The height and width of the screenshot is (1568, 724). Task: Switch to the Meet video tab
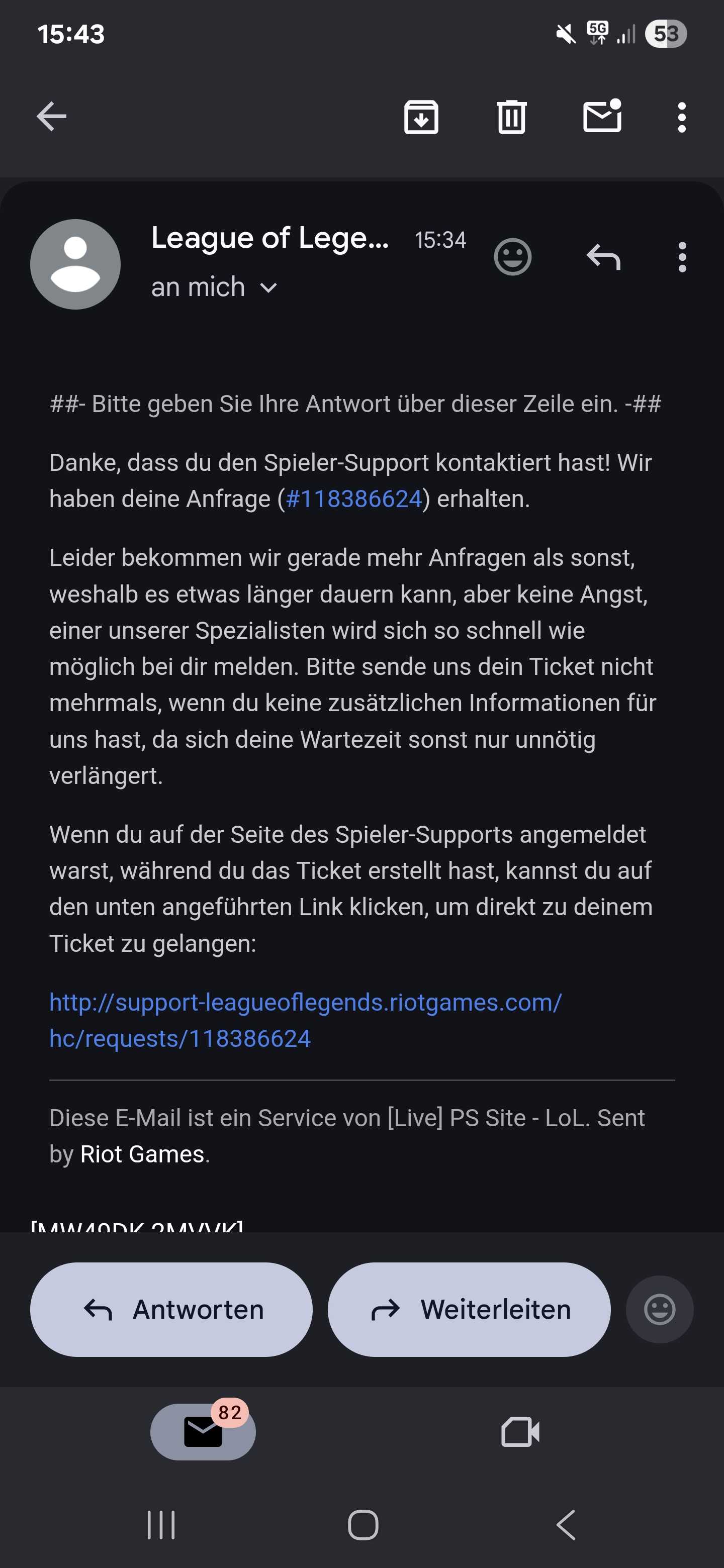pos(520,1432)
